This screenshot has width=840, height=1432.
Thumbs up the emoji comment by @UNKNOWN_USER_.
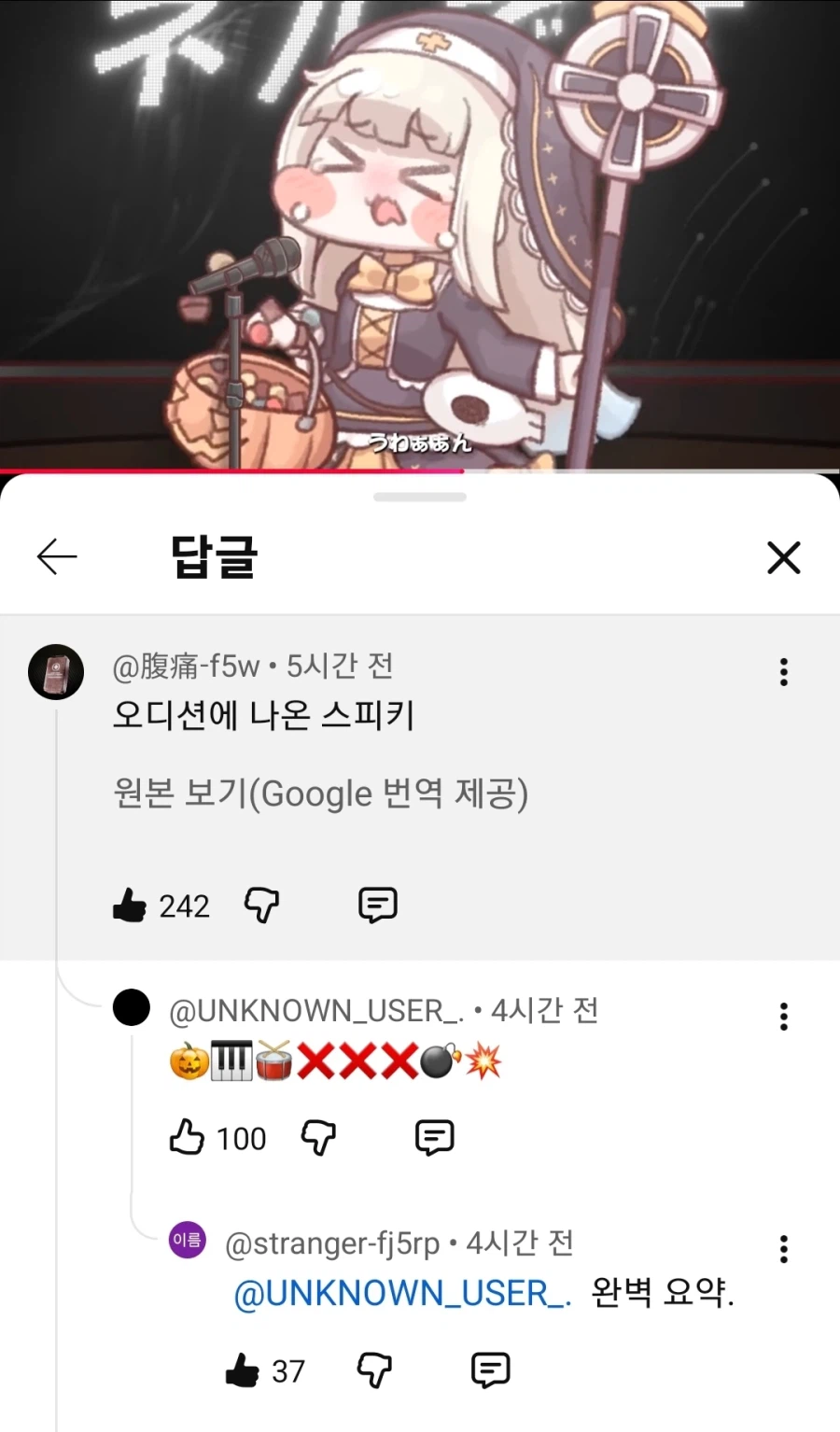point(189,1137)
